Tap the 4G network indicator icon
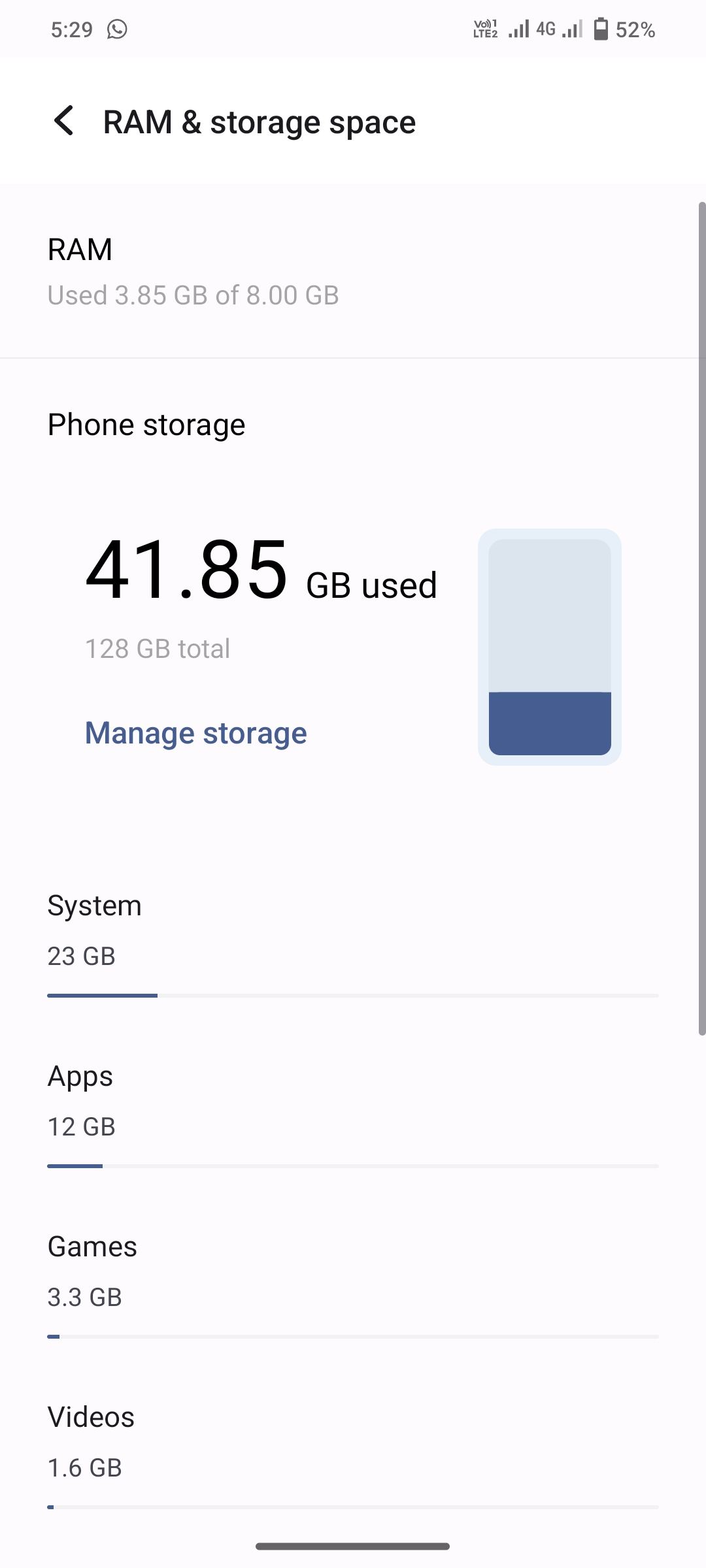The width and height of the screenshot is (706, 1568). (546, 28)
